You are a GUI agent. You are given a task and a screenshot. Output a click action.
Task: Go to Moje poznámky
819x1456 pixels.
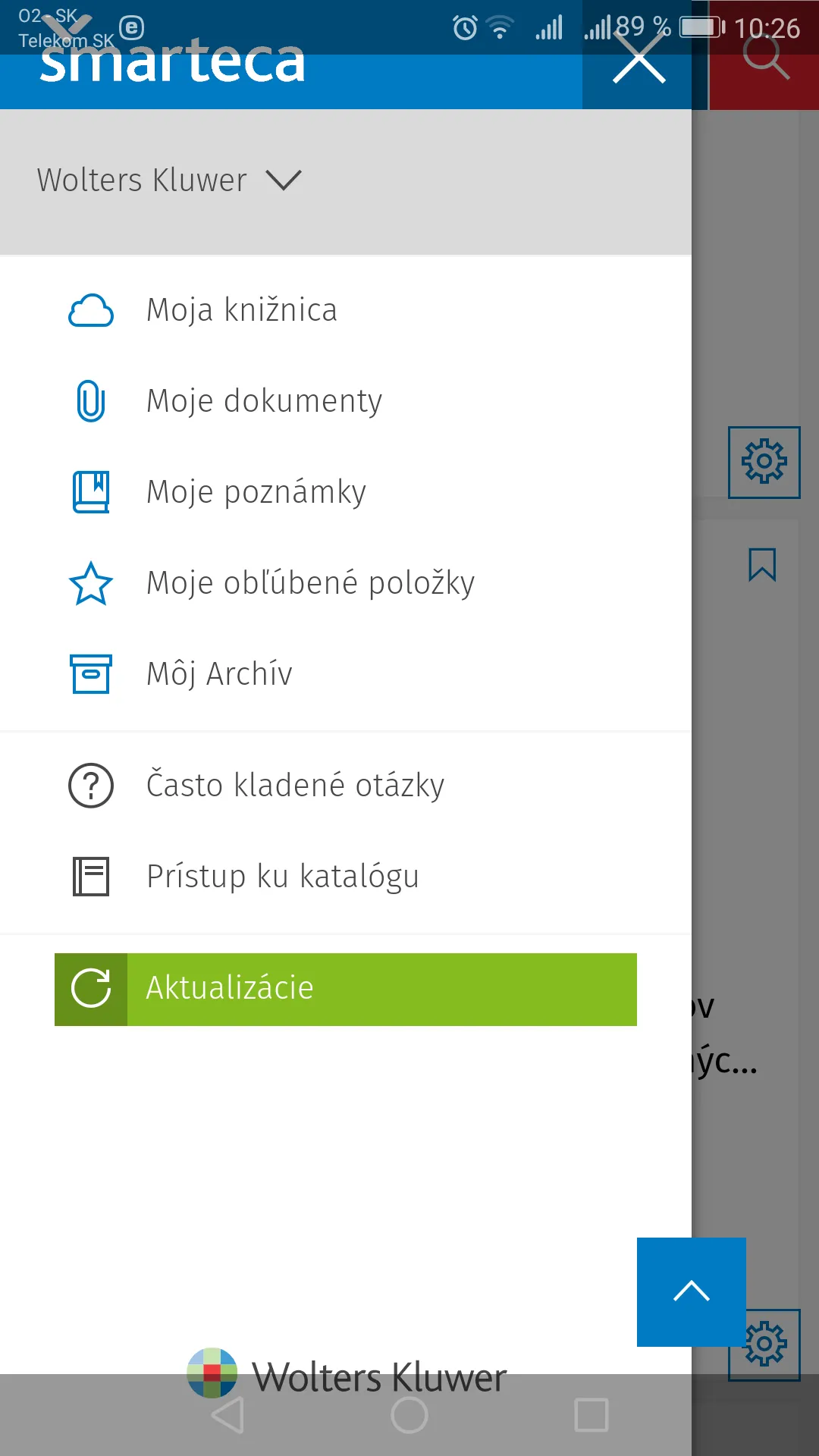coord(256,492)
